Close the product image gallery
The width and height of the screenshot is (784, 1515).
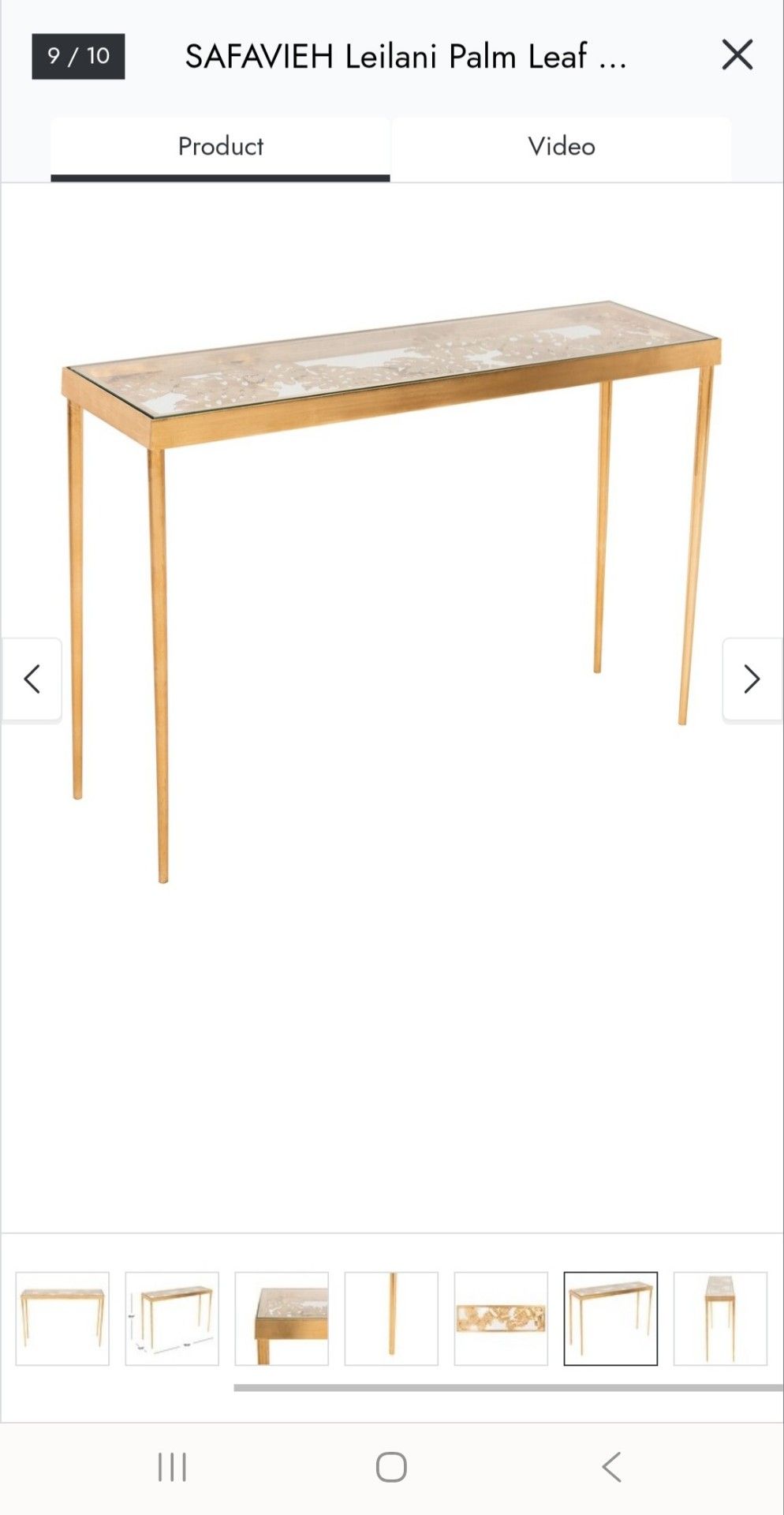pos(737,55)
